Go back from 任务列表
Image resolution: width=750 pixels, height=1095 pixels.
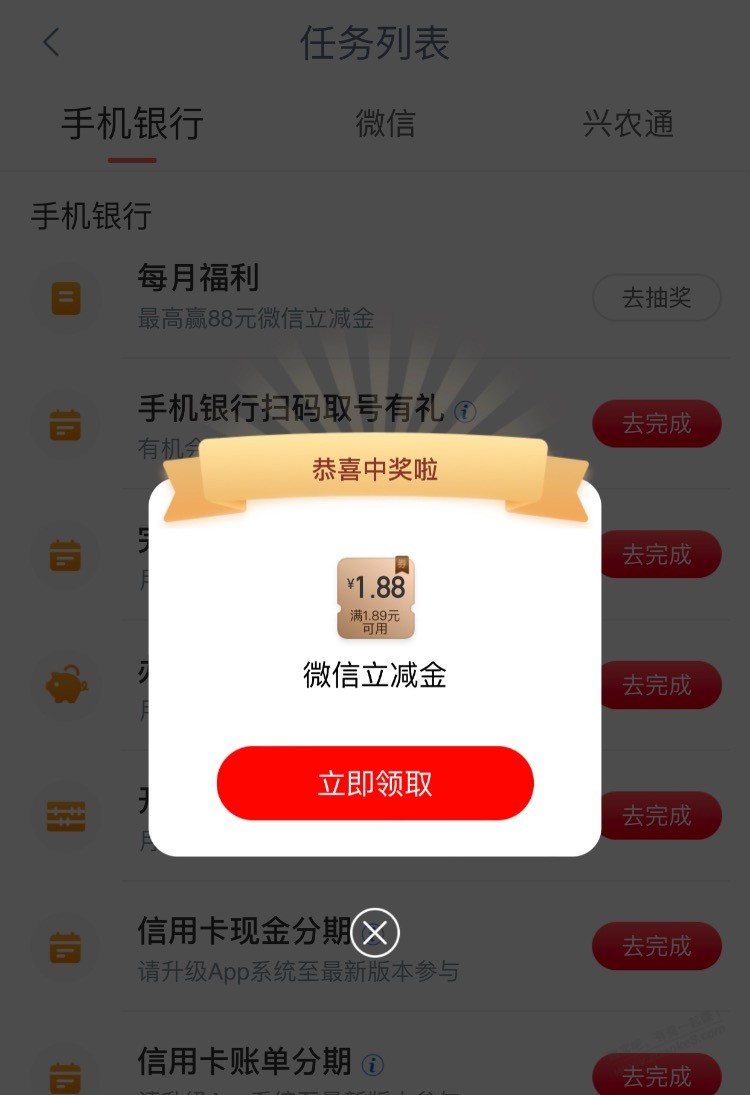(52, 43)
